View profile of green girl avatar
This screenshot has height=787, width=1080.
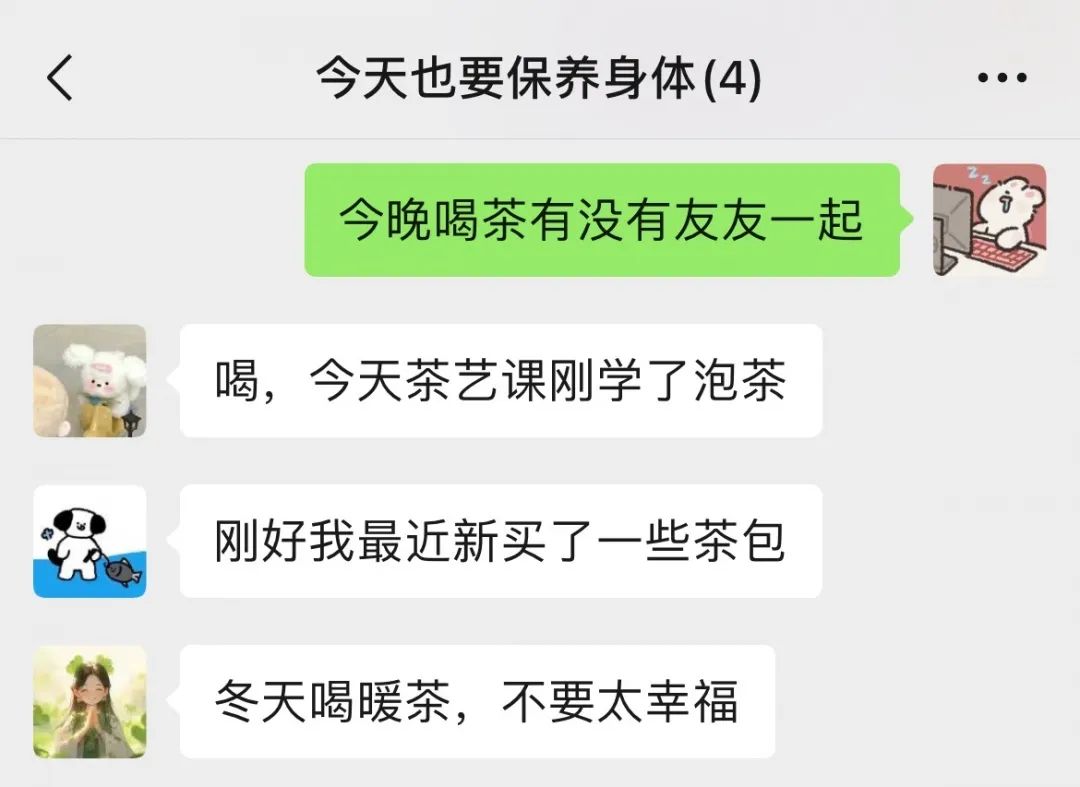[90, 701]
